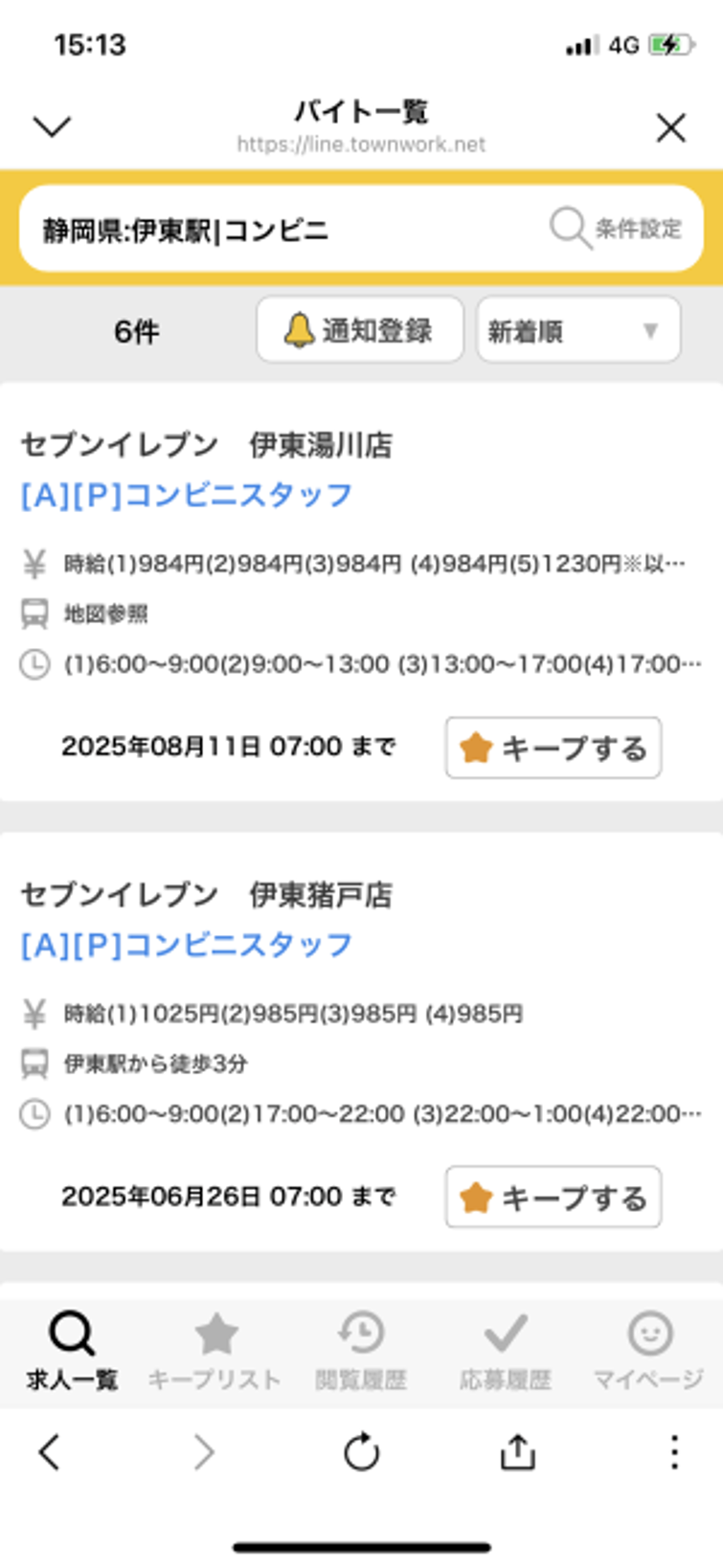Viewport: 723px width, 1568px height.
Task: Open 条件設定 search conditions
Action: coord(617,229)
